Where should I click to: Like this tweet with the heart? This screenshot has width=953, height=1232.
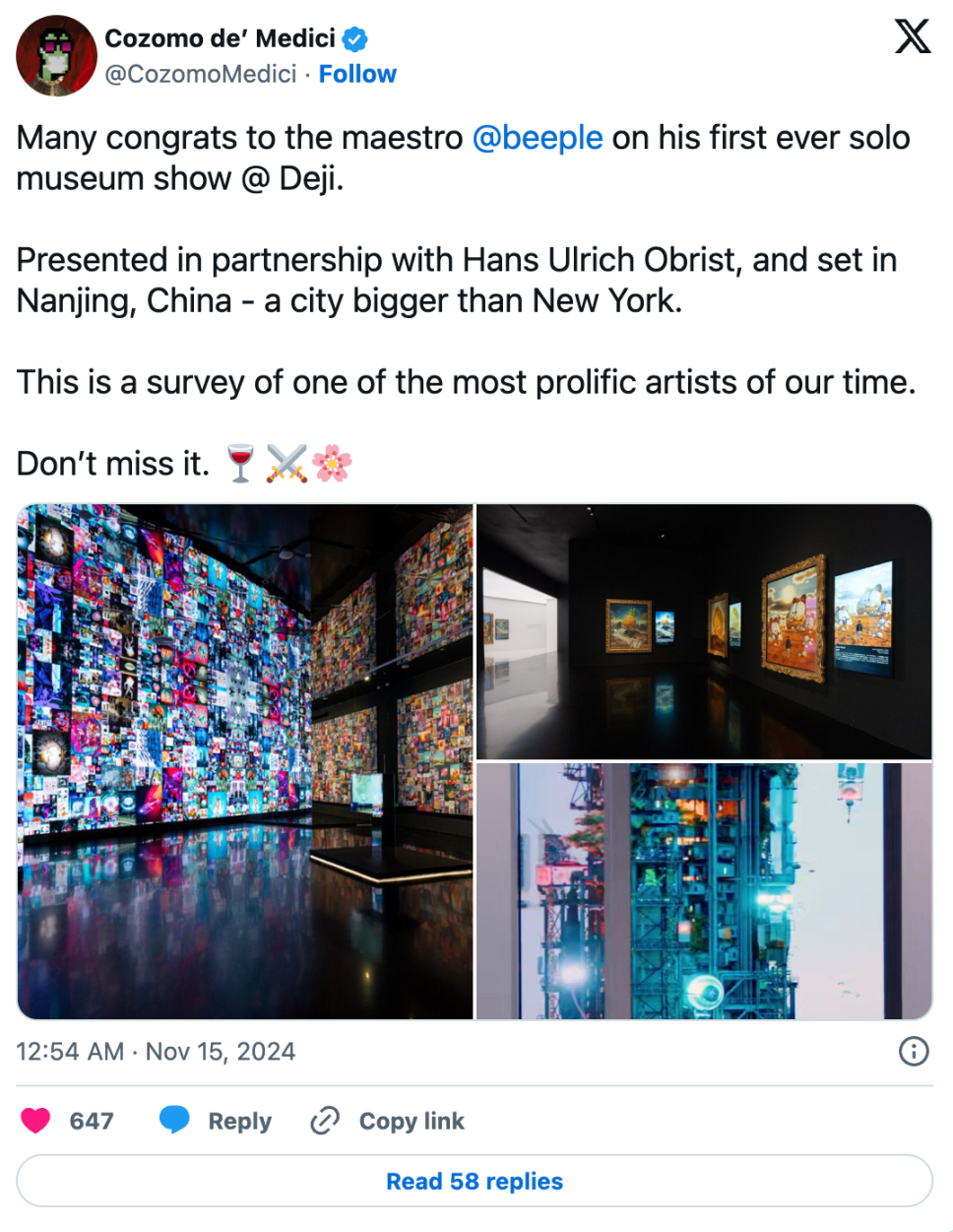[x=36, y=1121]
